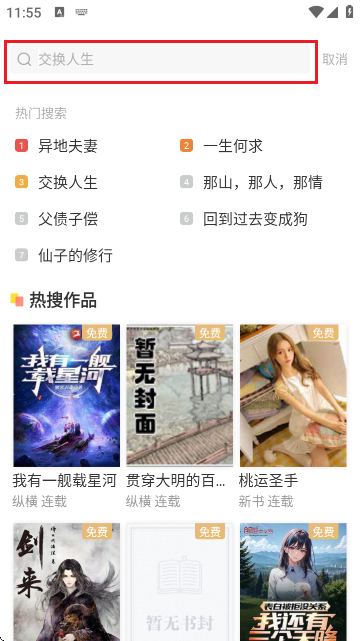Open the book with the 表白被拒没关系 cover
Viewport: 360px width, 641px height.
pos(293,582)
